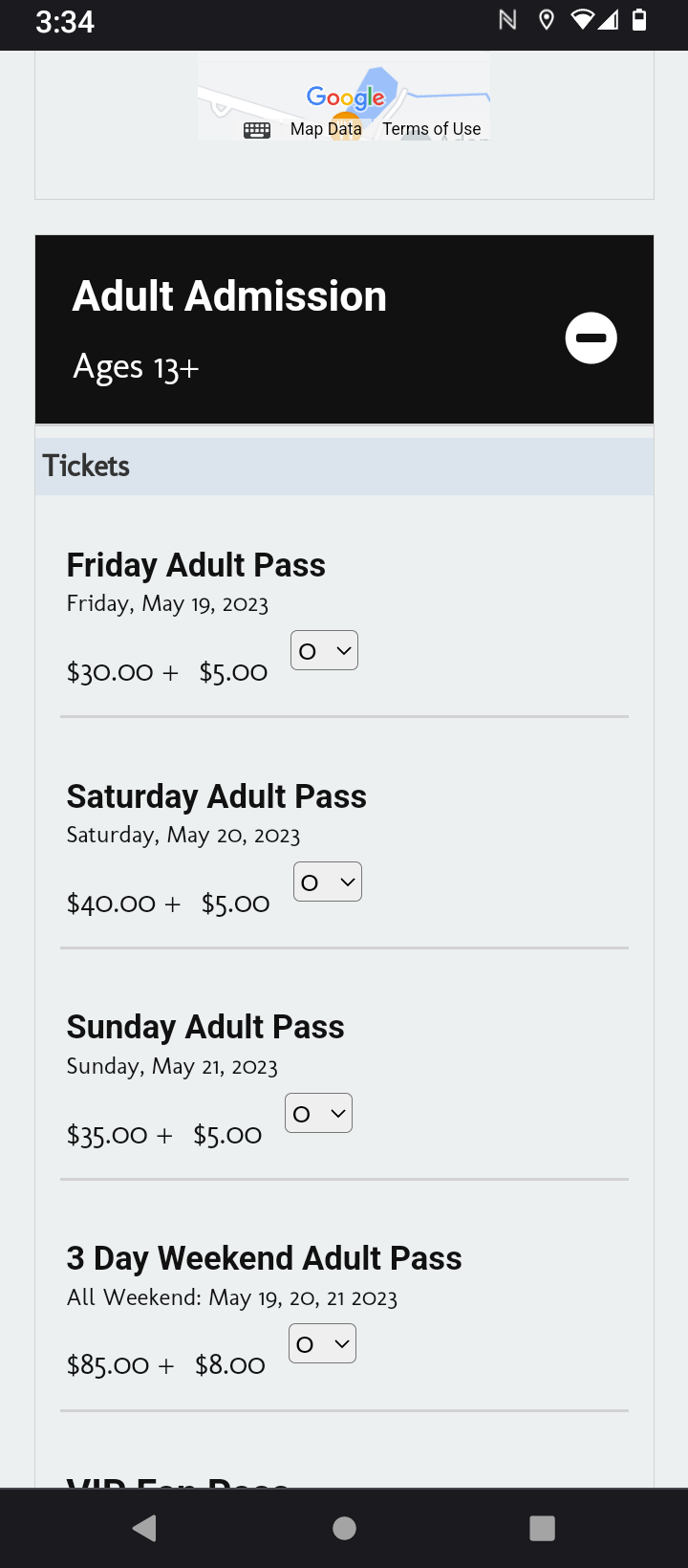Open map keyboard shortcuts icon
Screen dimensions: 688x1568
257,130
